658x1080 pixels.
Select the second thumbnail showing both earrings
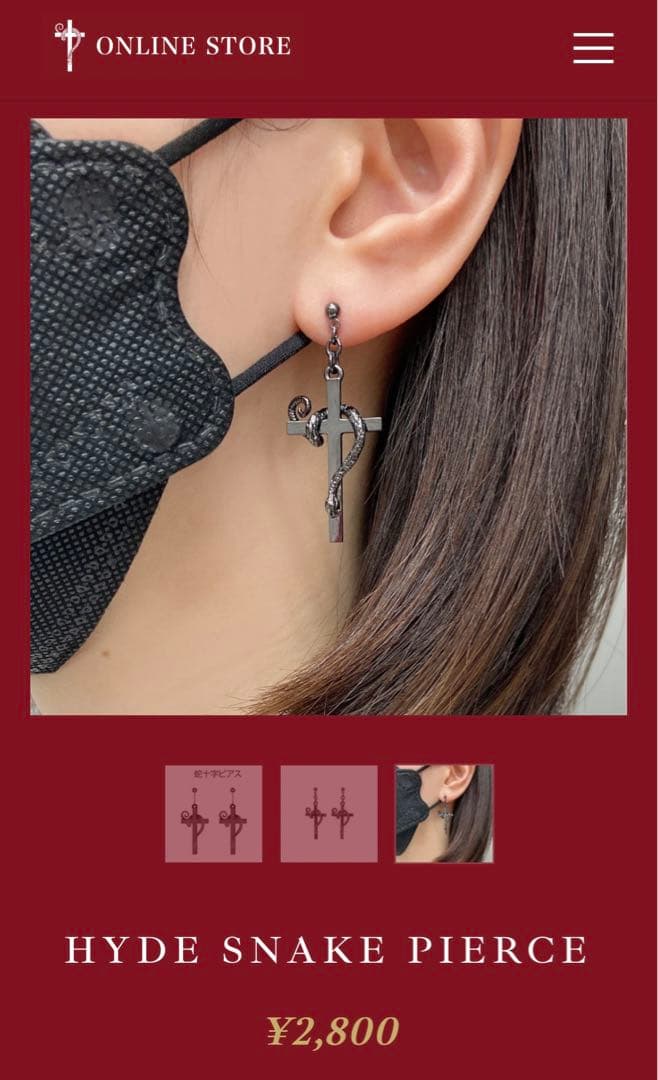[x=329, y=814]
